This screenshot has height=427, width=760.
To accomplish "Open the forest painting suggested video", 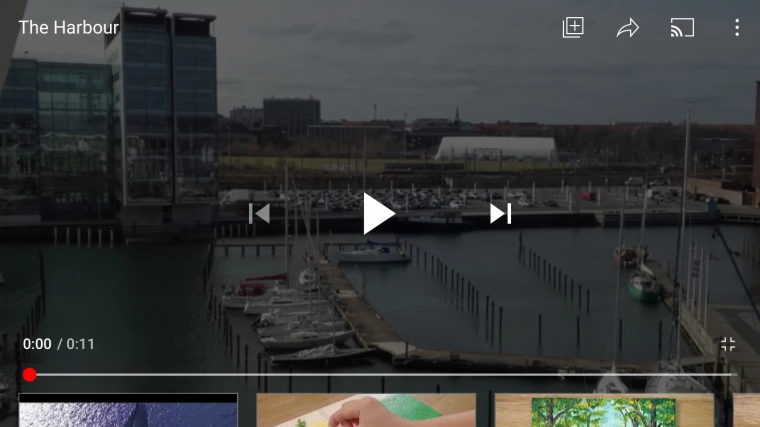I will tap(604, 410).
